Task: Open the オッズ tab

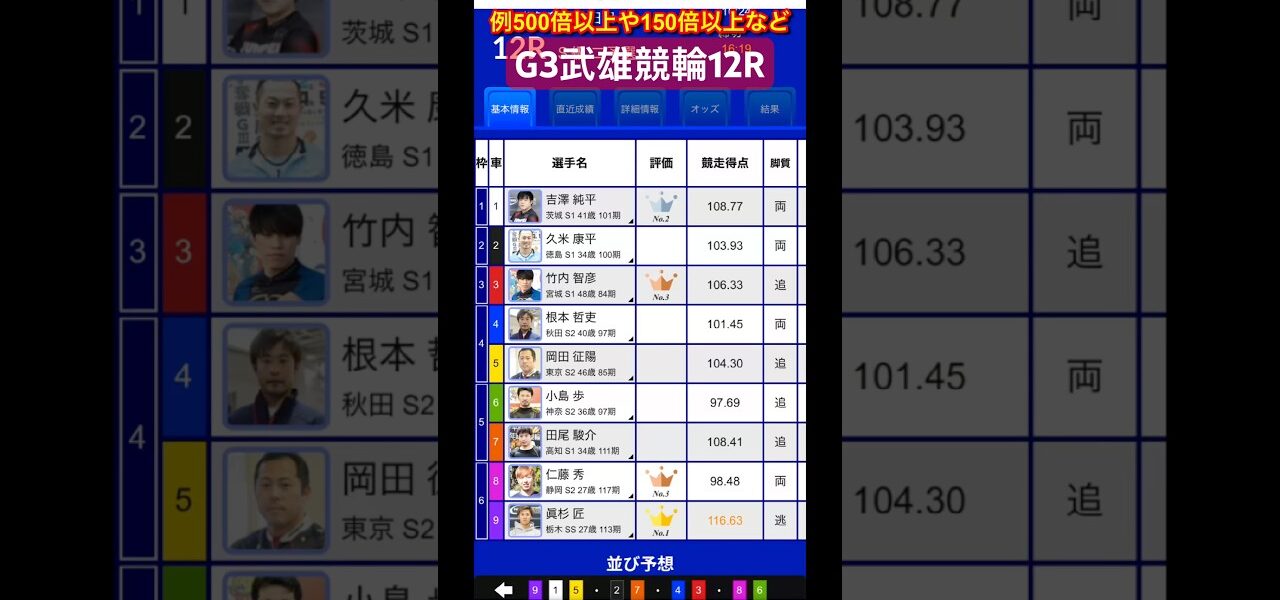Action: click(705, 108)
